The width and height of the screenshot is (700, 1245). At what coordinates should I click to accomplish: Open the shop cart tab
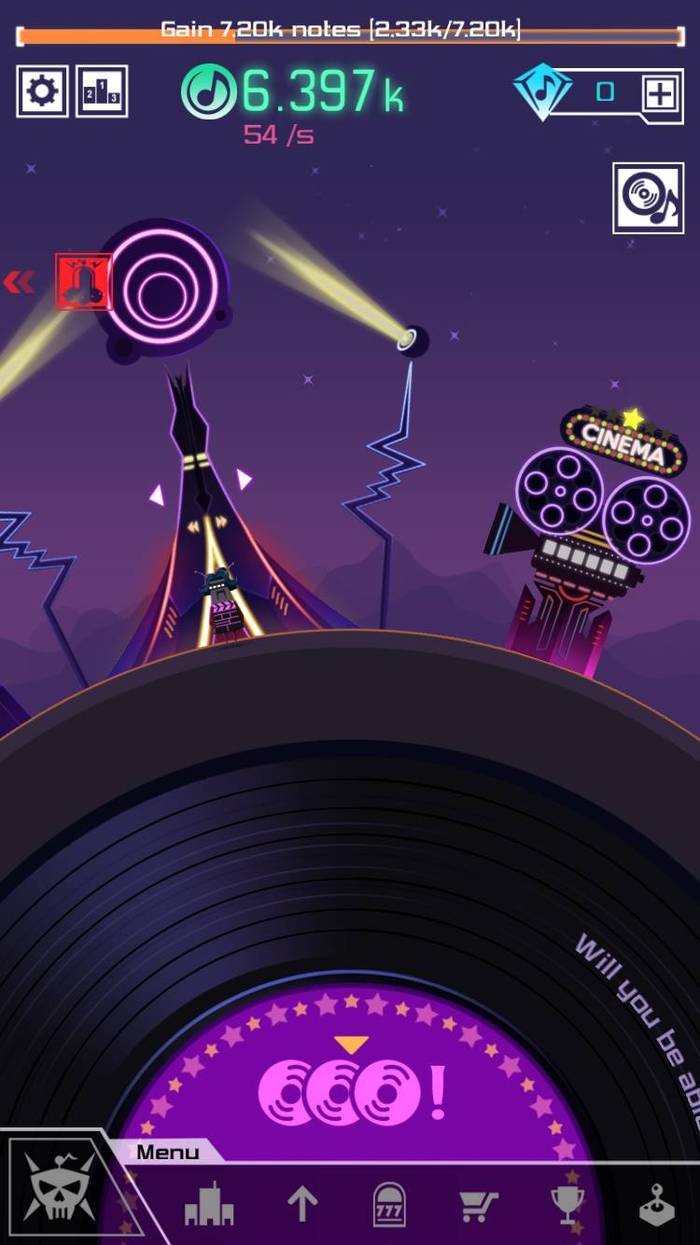click(x=478, y=1206)
